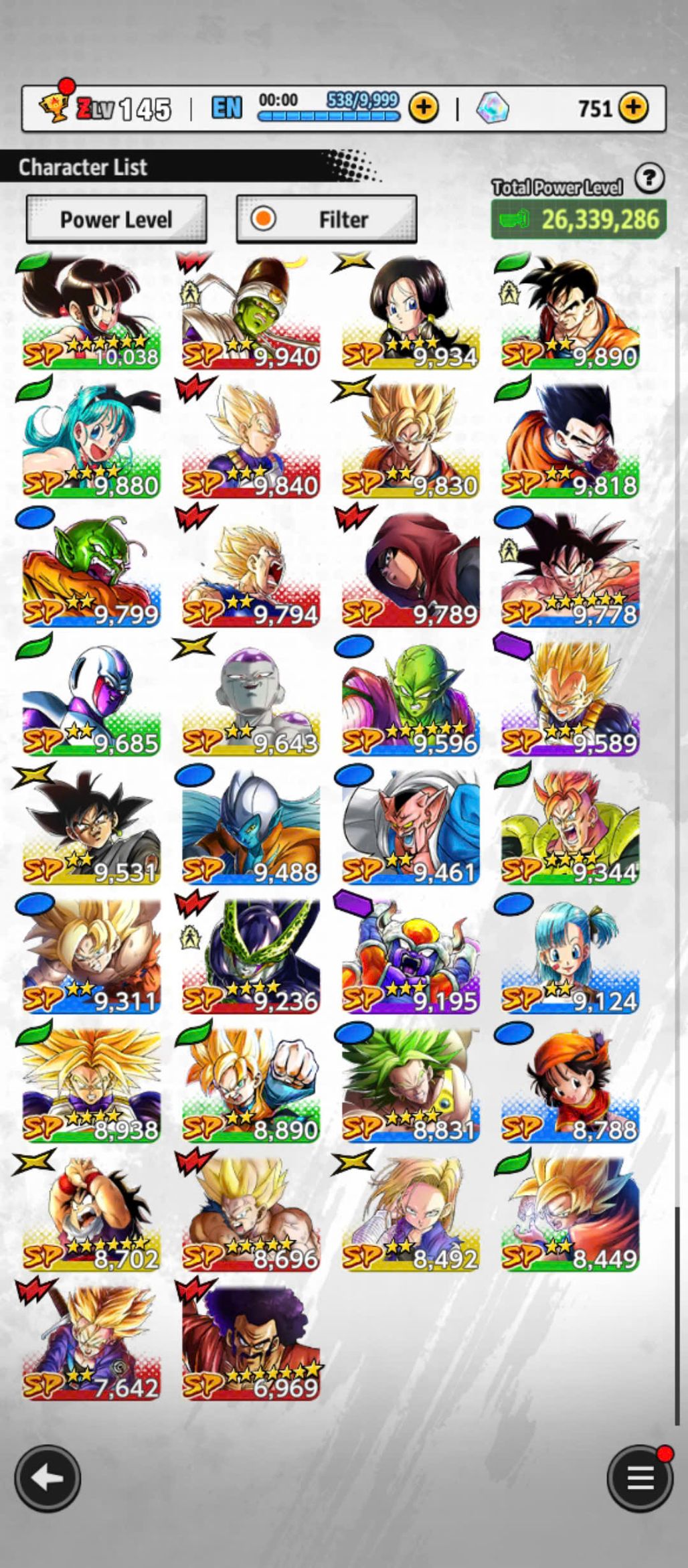Add crystals with plus beside 751
Viewport: 688px width, 1568px height.
633,107
